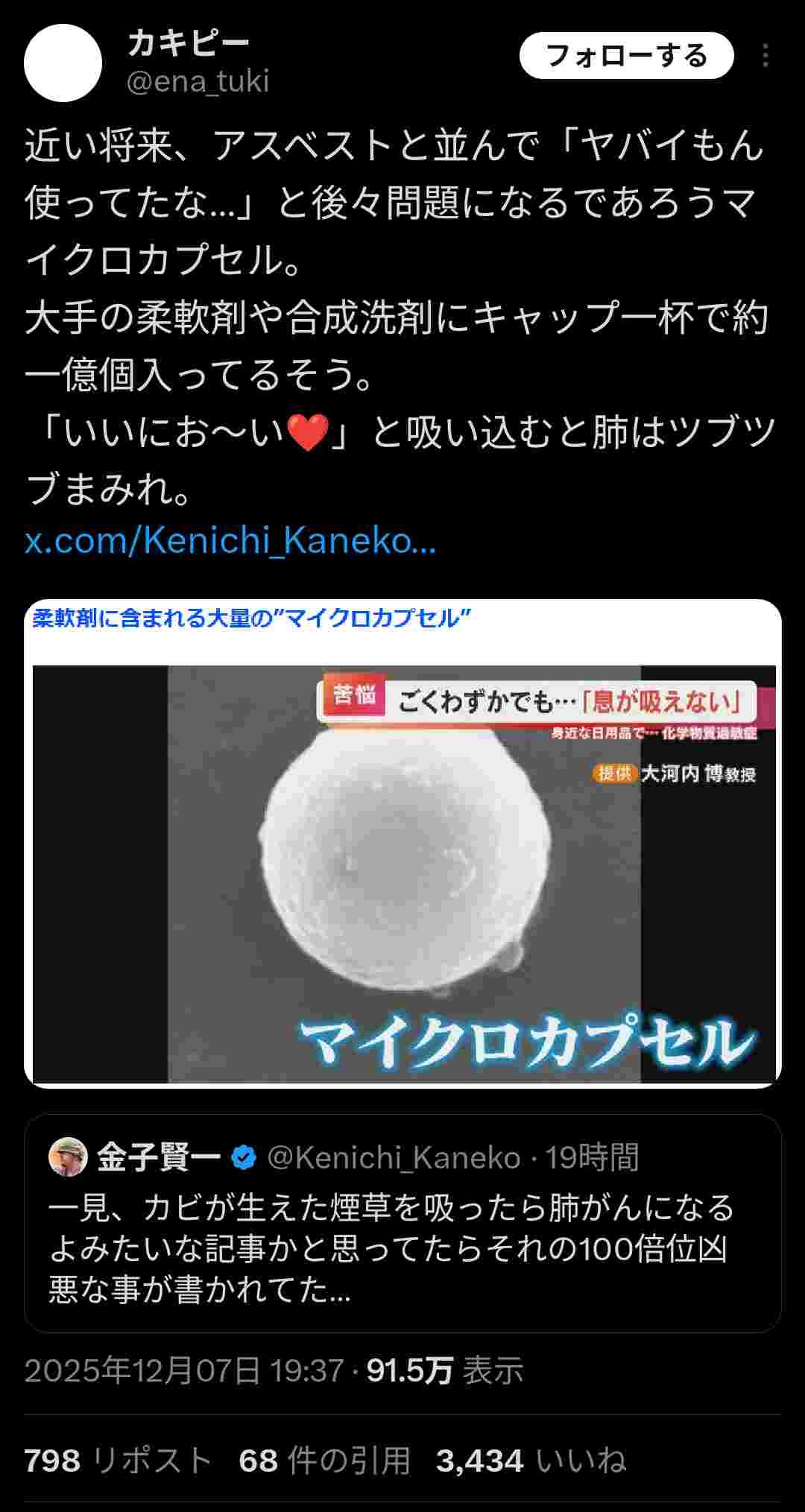Tap the フォローする button
Screen dimensions: 805x1512
[626, 56]
